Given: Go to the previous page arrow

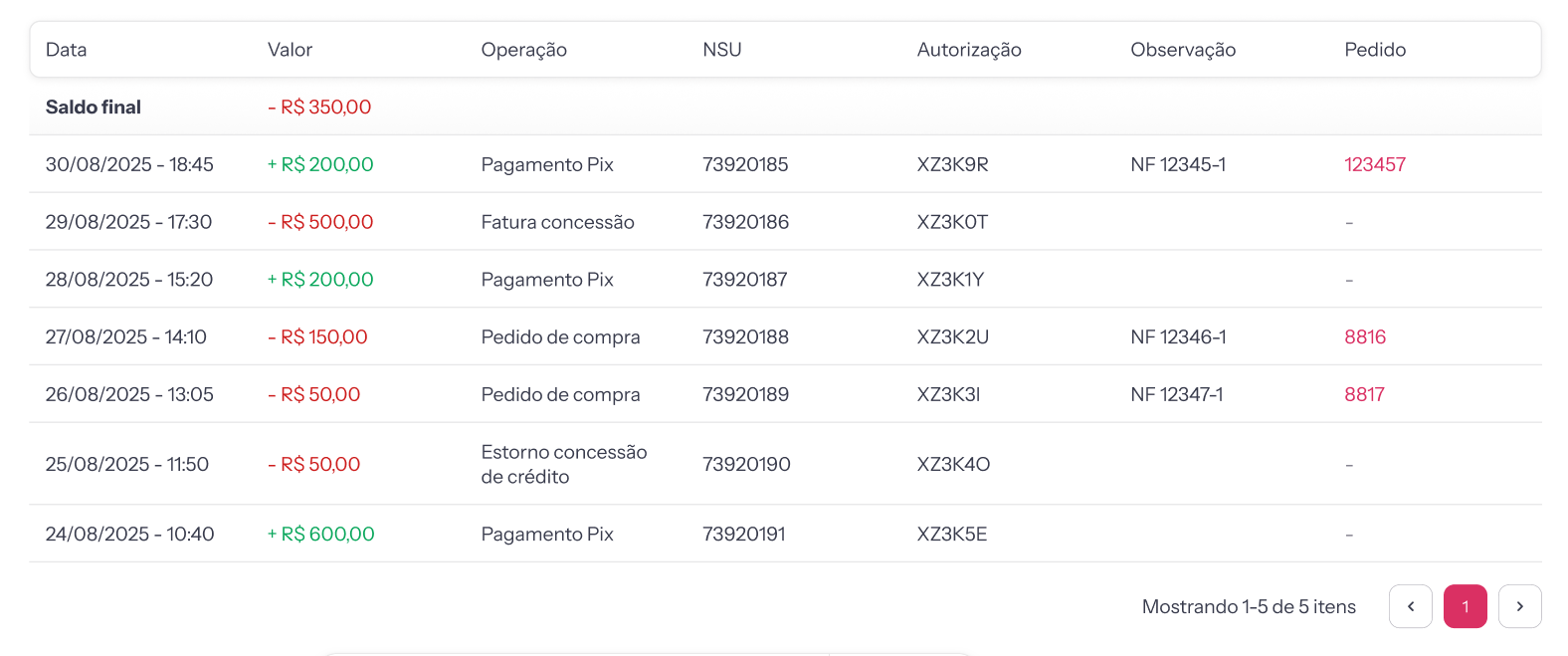Looking at the screenshot, I should click(x=1410, y=606).
